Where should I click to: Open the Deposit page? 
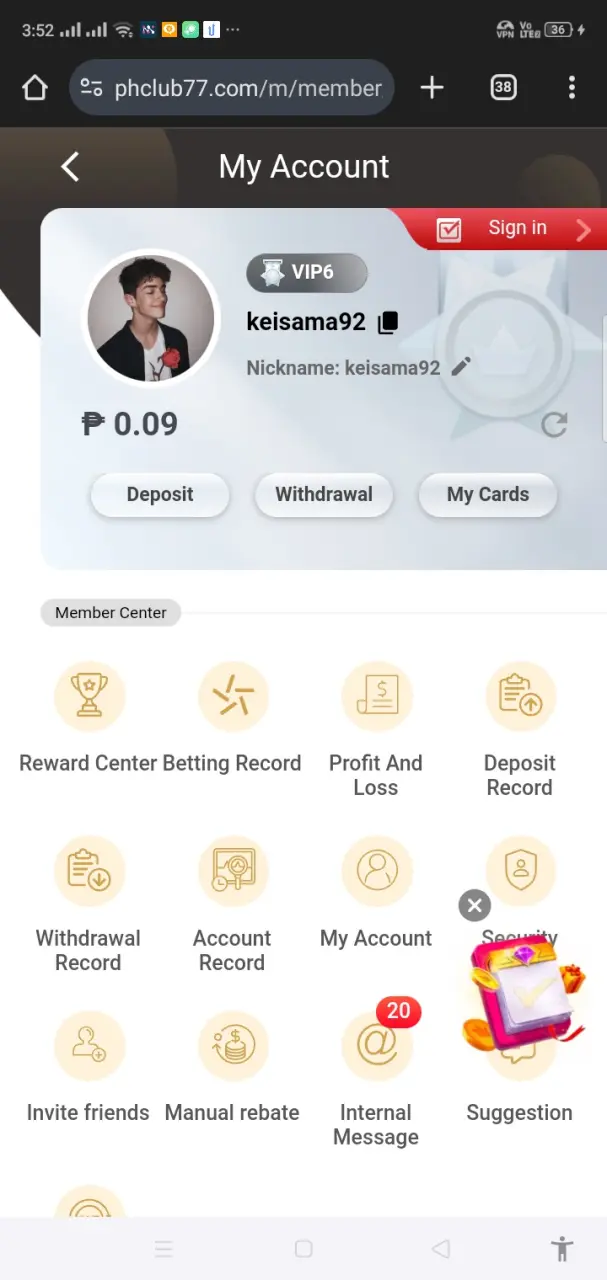160,495
